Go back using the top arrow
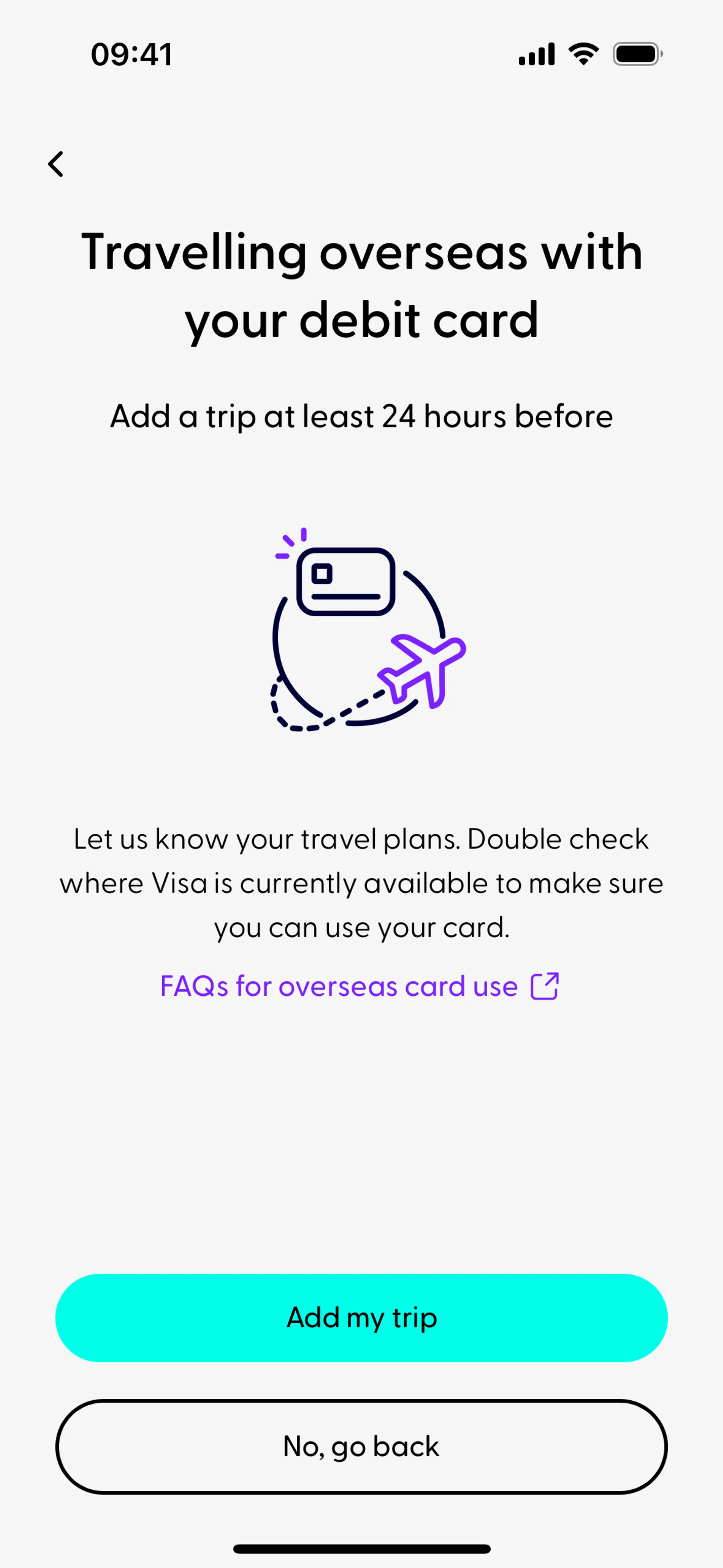 point(56,164)
